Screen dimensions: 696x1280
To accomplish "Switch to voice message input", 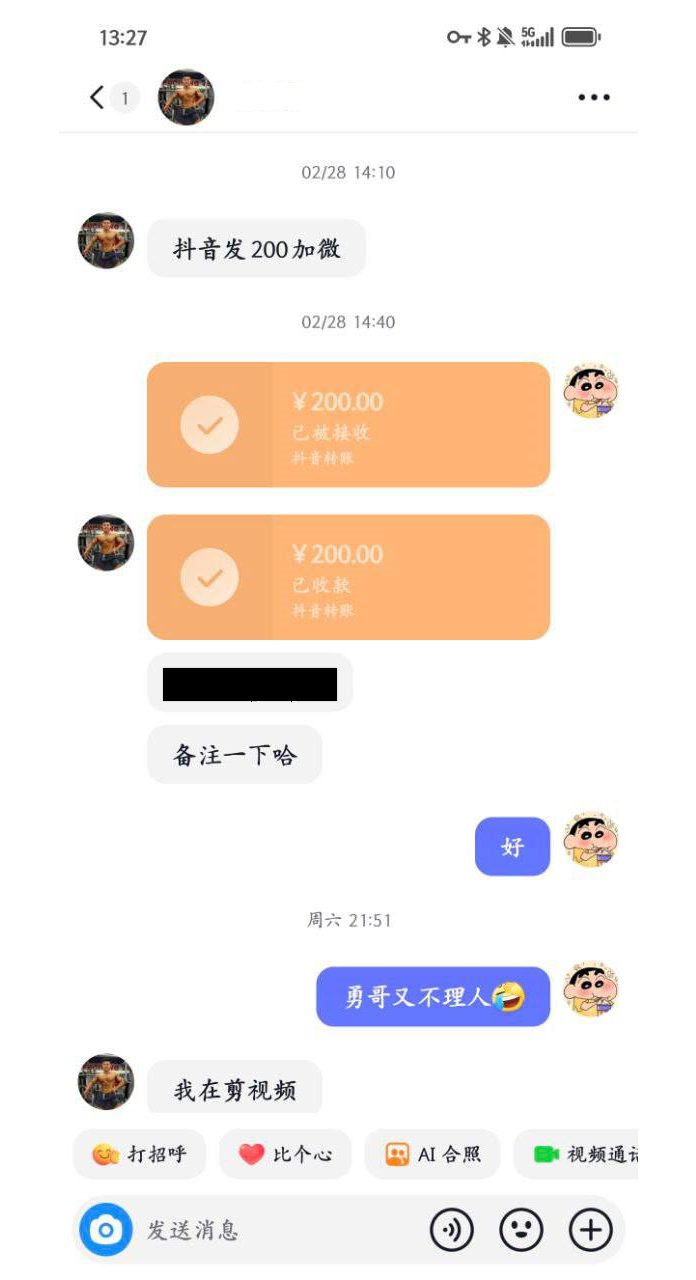I will tap(451, 1230).
